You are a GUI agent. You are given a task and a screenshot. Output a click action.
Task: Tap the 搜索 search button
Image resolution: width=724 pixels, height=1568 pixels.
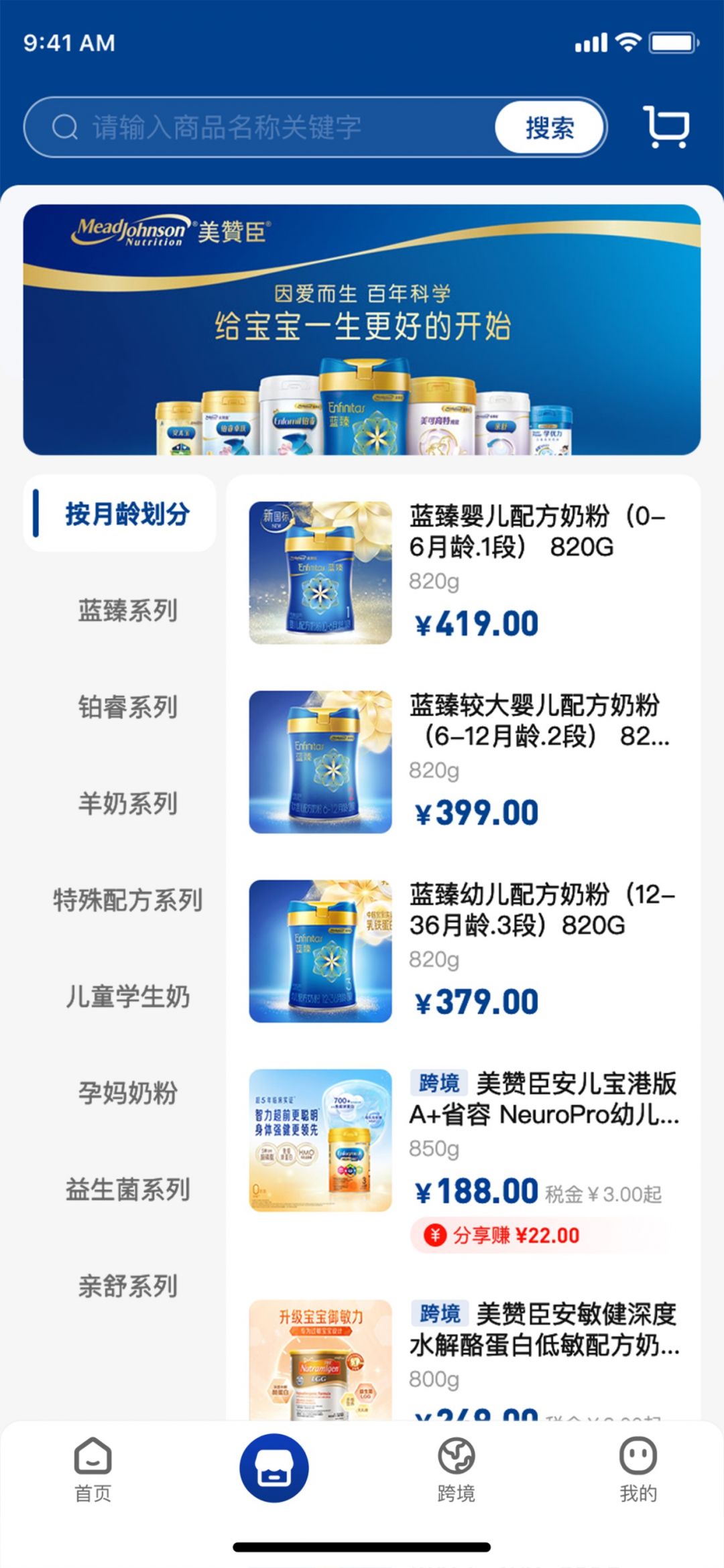click(x=550, y=127)
